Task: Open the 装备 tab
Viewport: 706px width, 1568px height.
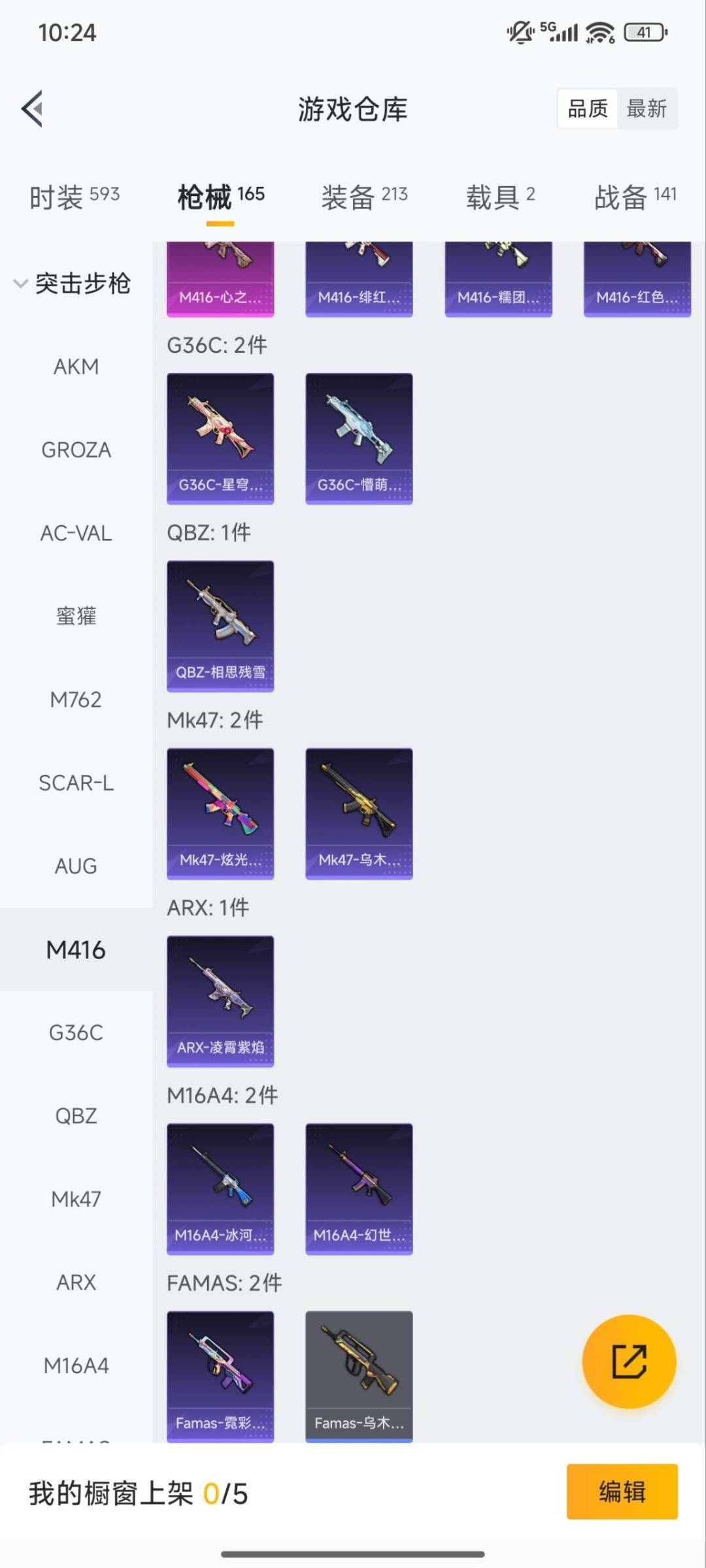Action: click(364, 196)
